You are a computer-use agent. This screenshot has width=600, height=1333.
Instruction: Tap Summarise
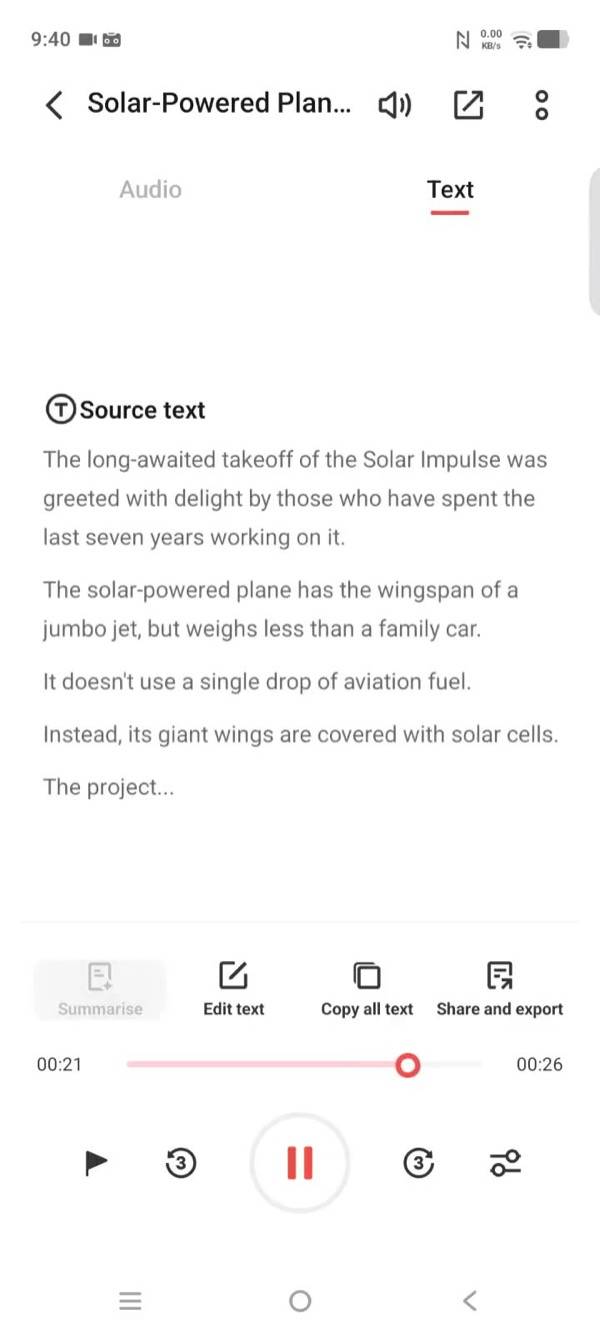tap(100, 990)
